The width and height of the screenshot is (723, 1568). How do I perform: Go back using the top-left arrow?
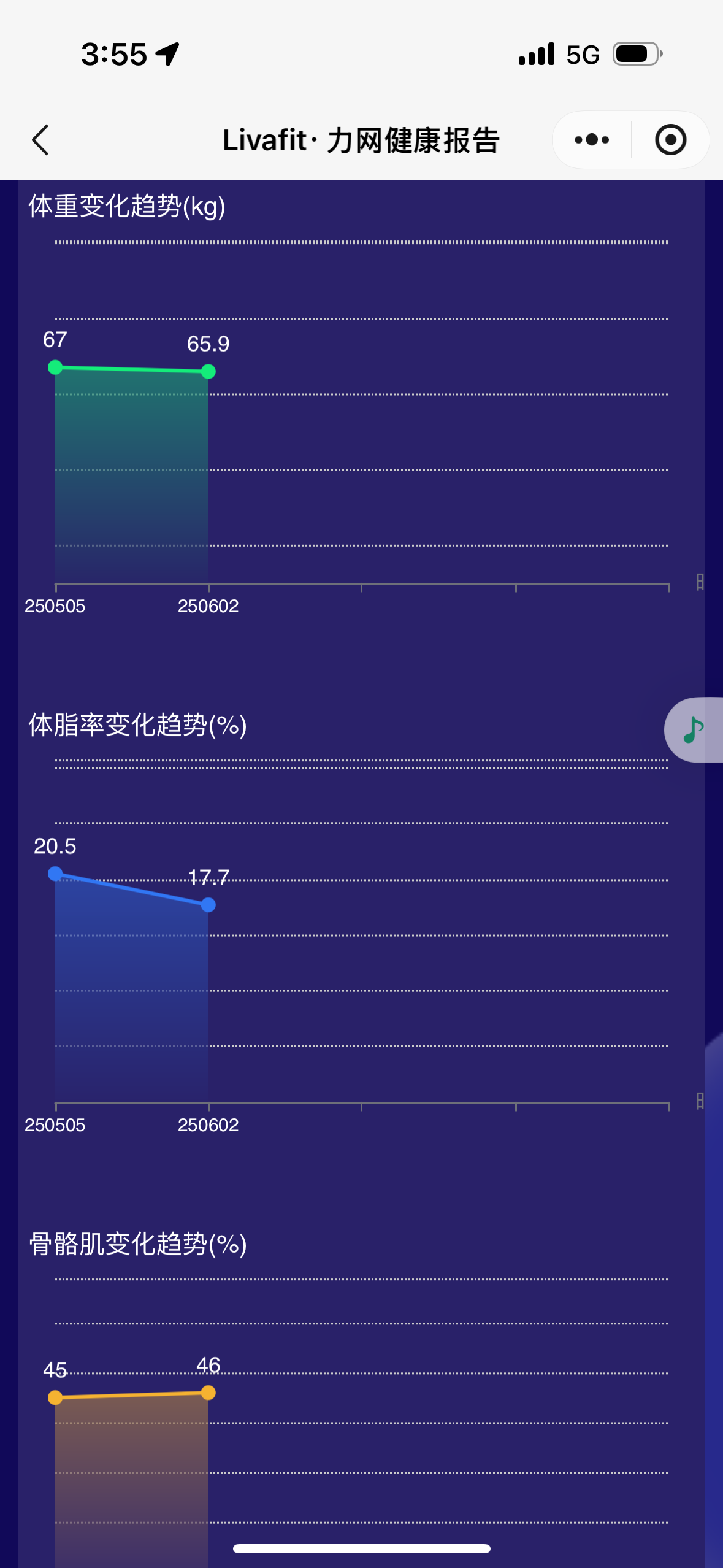pyautogui.click(x=40, y=140)
